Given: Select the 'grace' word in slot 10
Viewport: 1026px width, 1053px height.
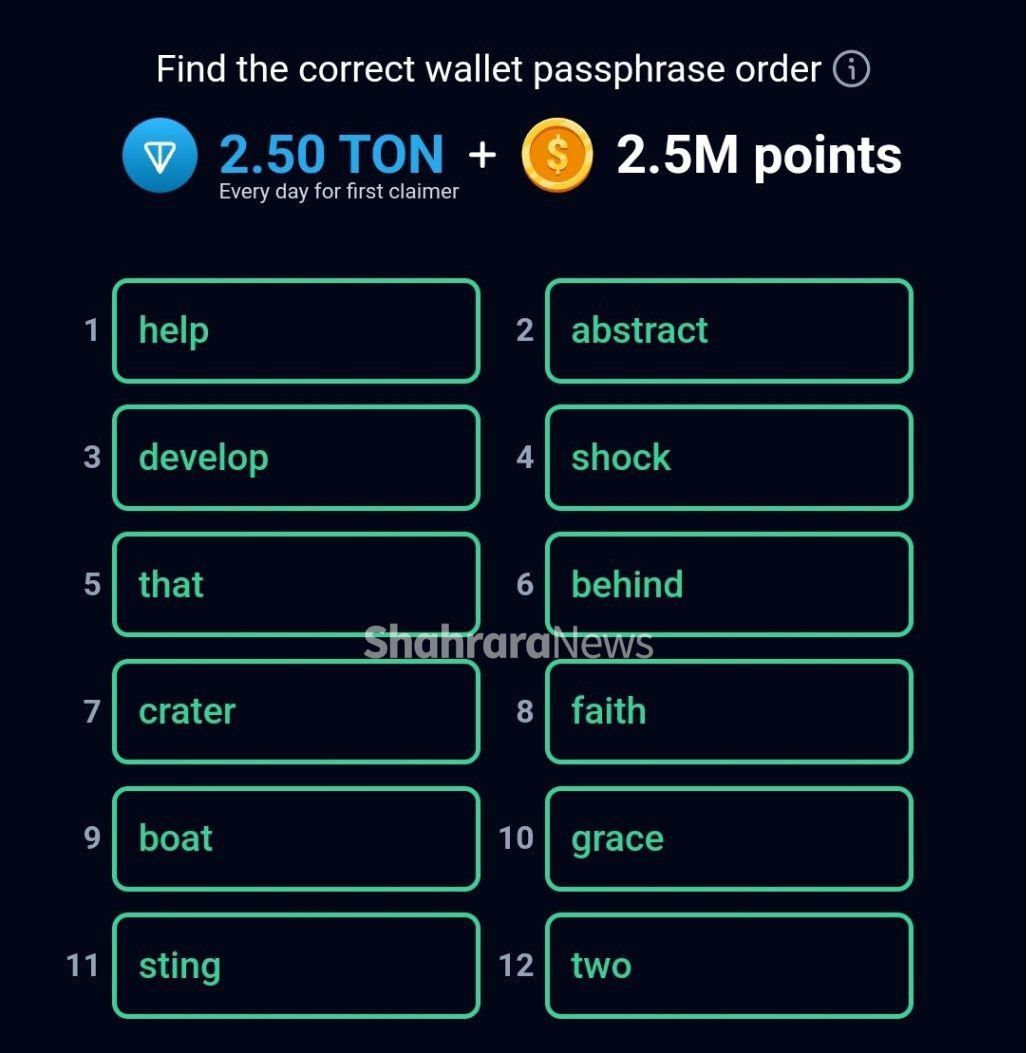Looking at the screenshot, I should (x=728, y=839).
